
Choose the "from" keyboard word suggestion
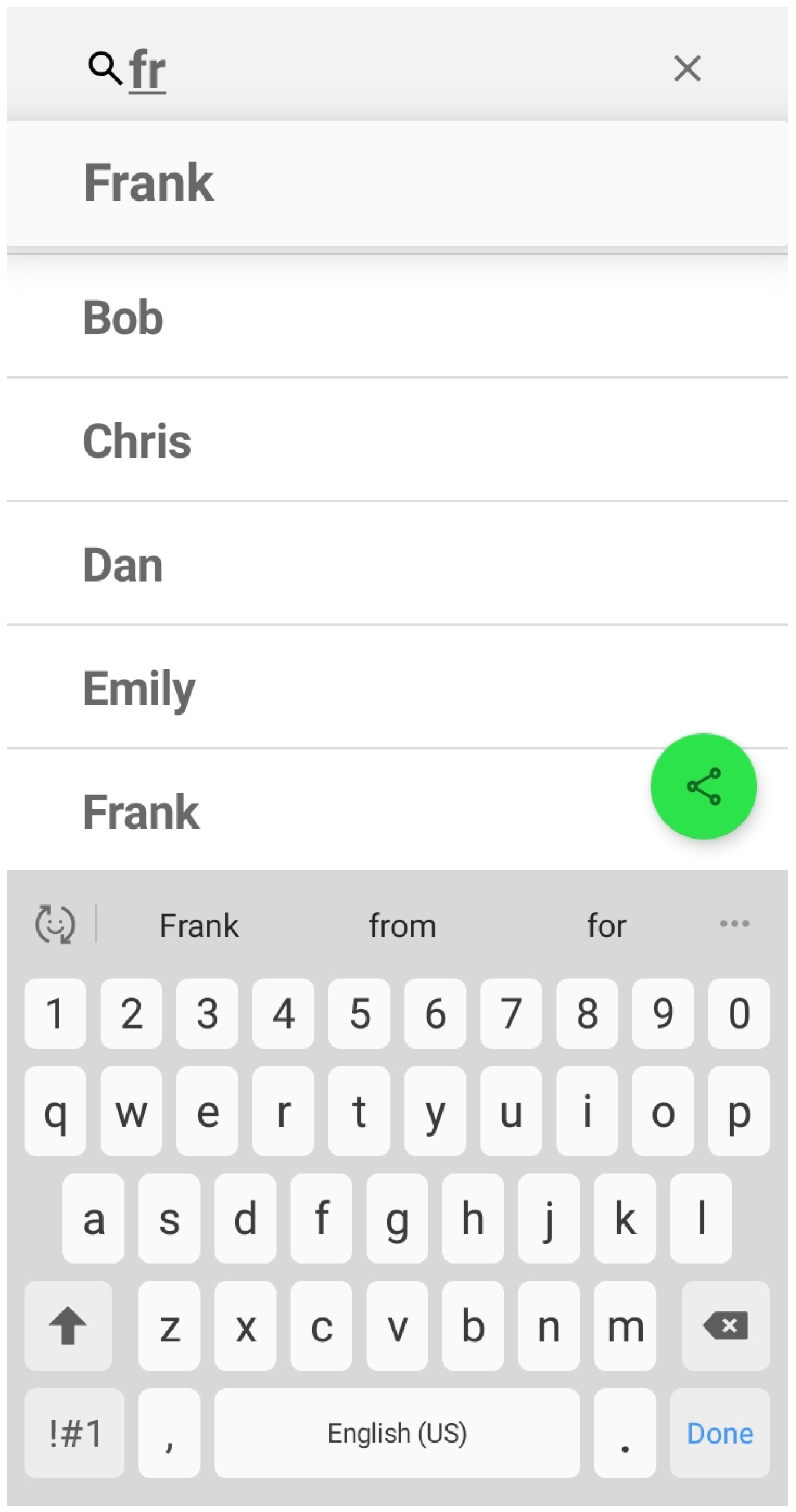click(402, 926)
